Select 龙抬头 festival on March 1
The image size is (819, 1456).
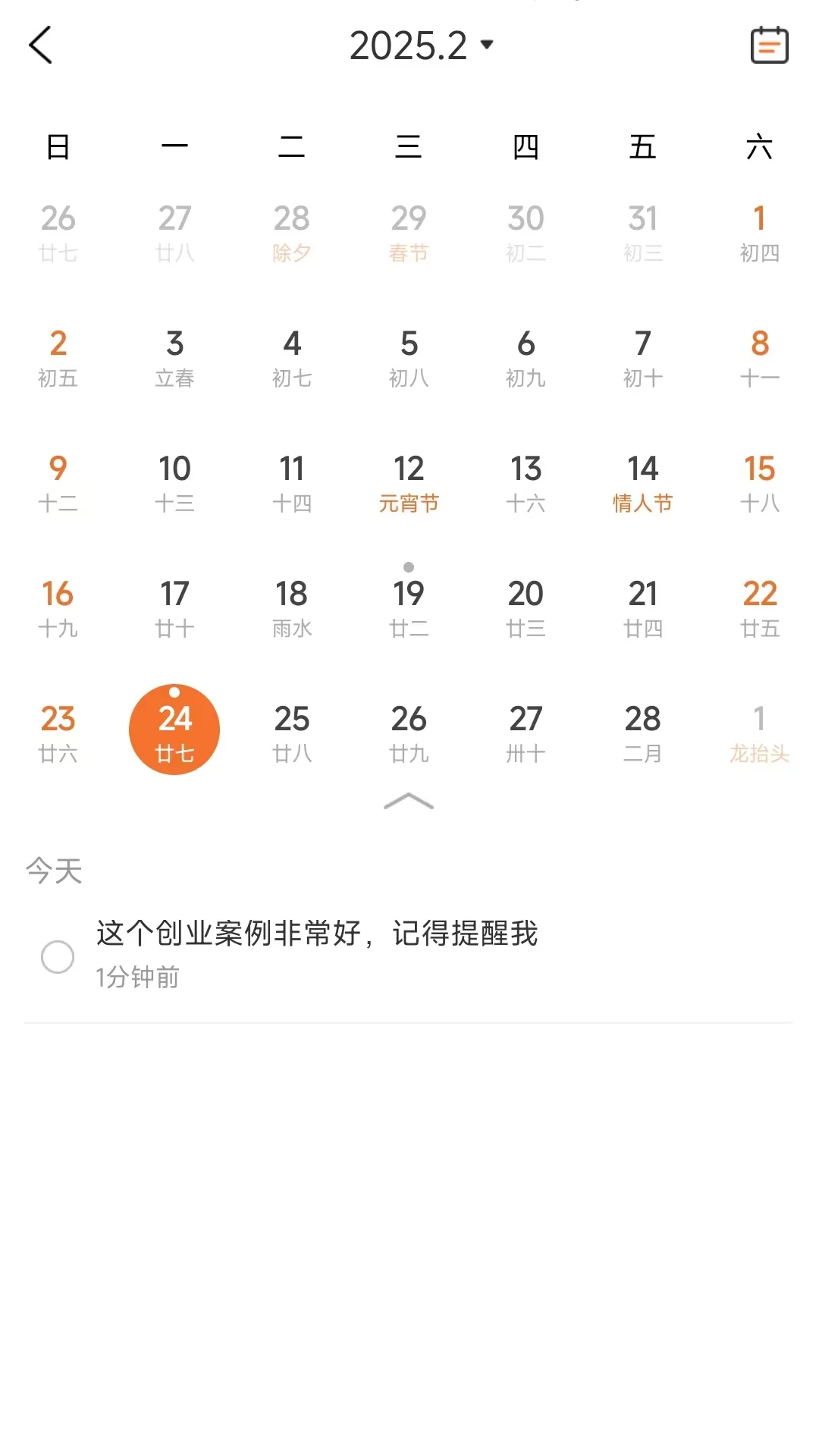click(759, 732)
